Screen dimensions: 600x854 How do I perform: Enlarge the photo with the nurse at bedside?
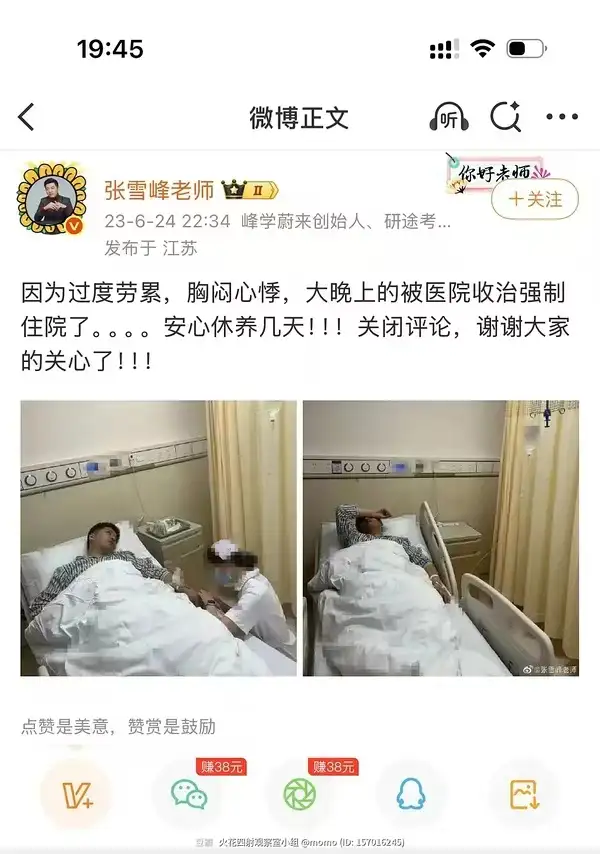coord(158,538)
